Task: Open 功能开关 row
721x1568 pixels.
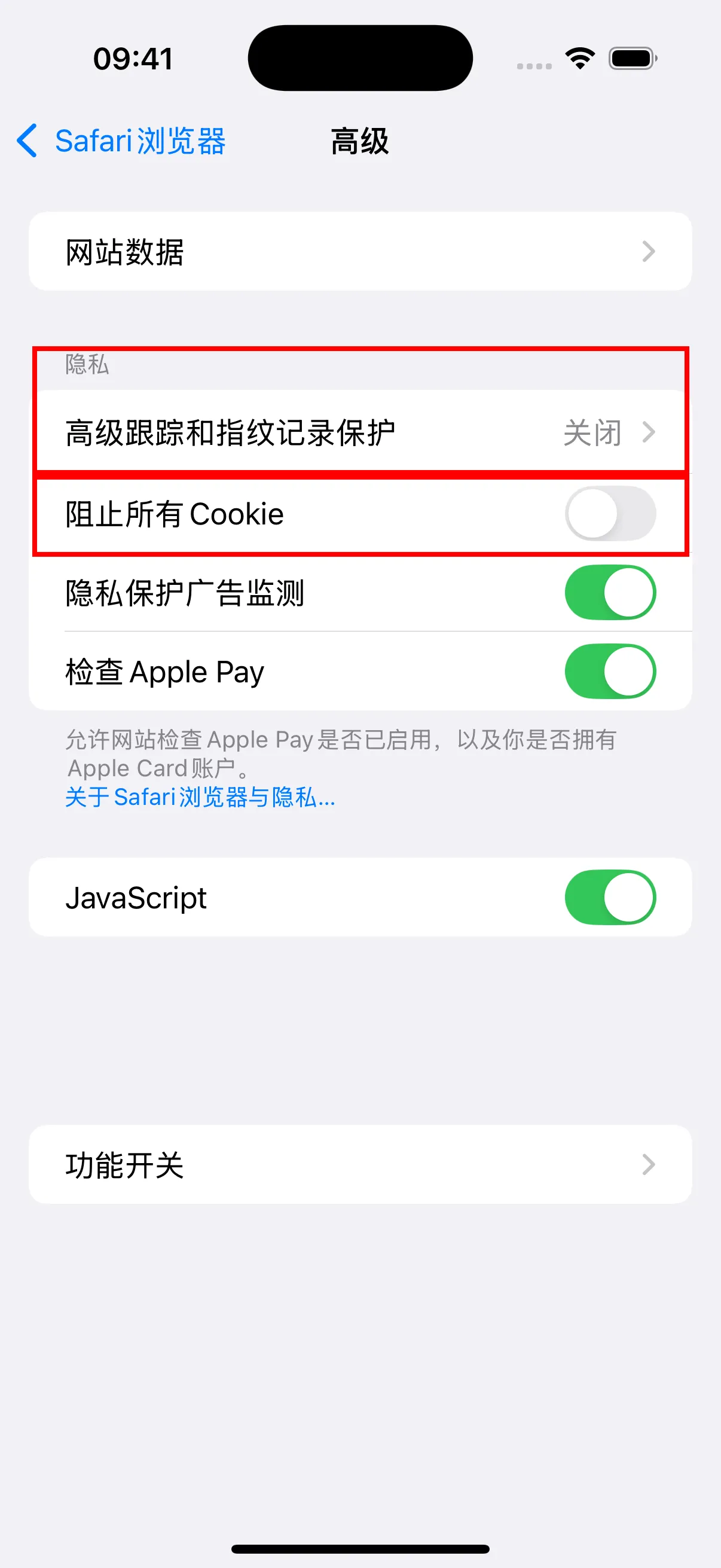Action: (360, 1164)
